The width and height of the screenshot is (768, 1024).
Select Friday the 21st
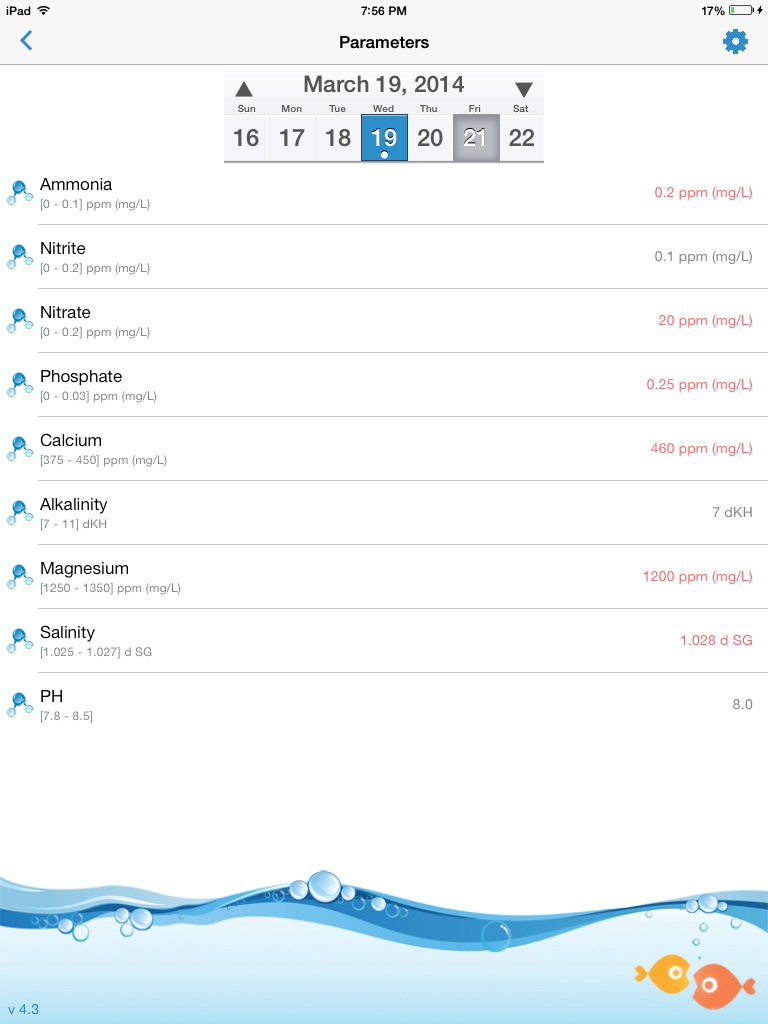(476, 137)
